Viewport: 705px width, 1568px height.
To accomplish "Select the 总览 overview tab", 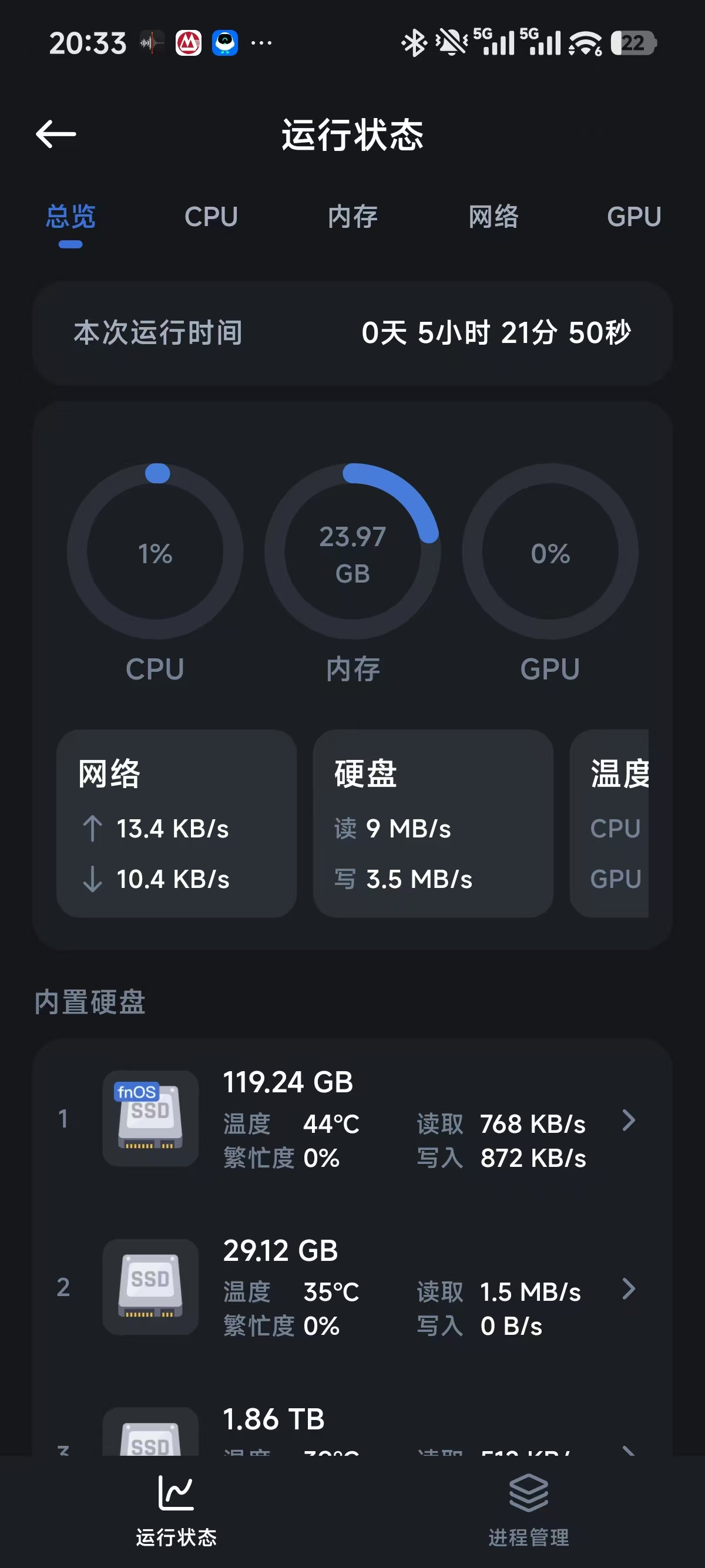I will coord(70,217).
